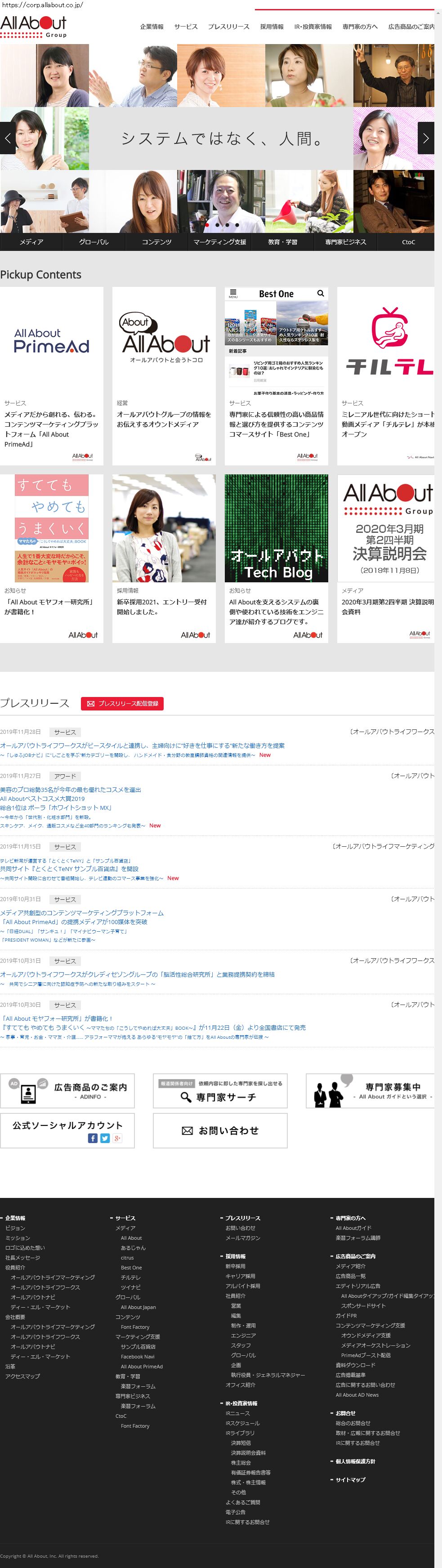Screen dimensions: 442x1568
Task: View the オールアバウト Tech Blog card
Action: coord(276,558)
